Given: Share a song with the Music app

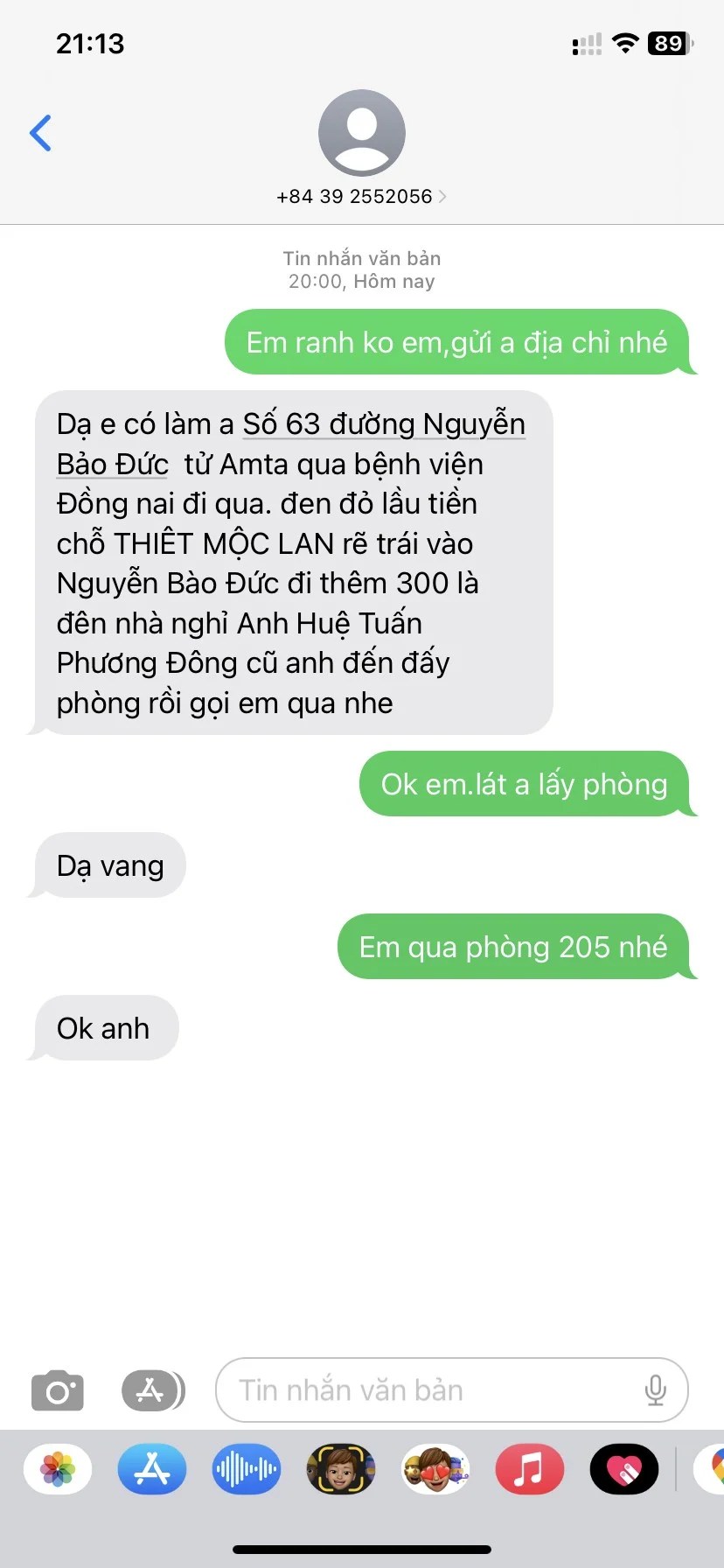Looking at the screenshot, I should pyautogui.click(x=530, y=1469).
